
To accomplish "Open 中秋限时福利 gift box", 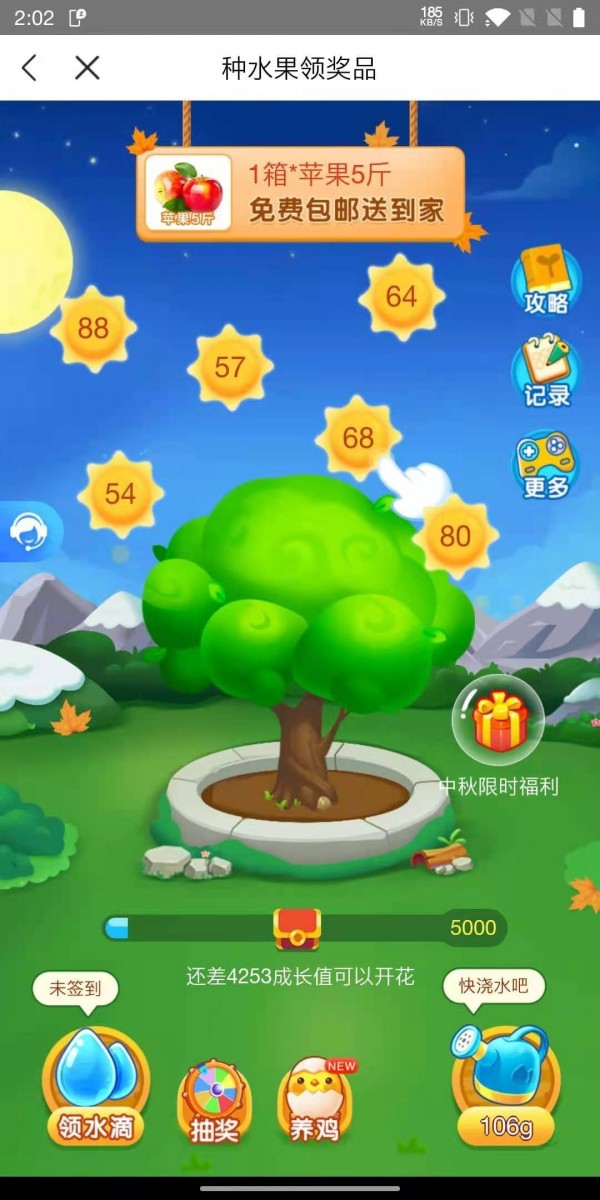I will 498,722.
